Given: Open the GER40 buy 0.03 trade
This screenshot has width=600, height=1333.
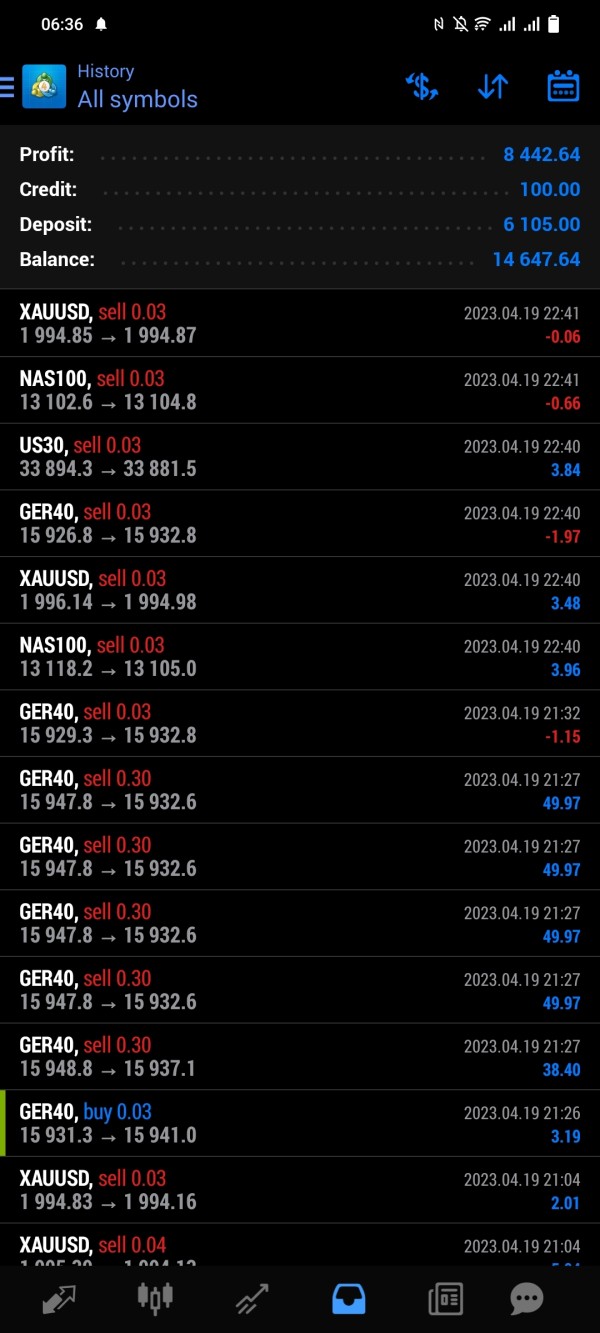Looking at the screenshot, I should pos(300,1124).
